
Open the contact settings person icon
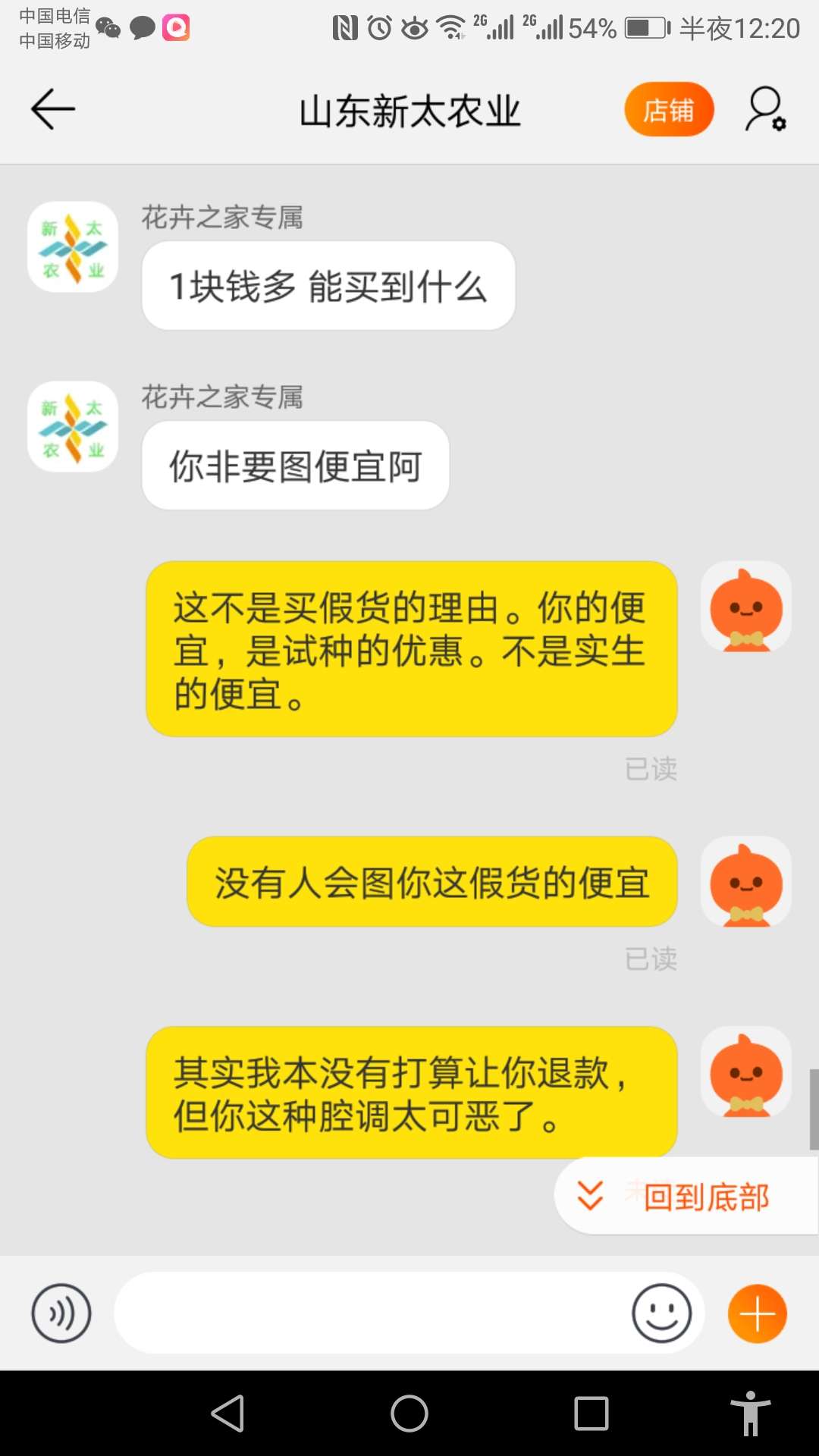(x=765, y=109)
